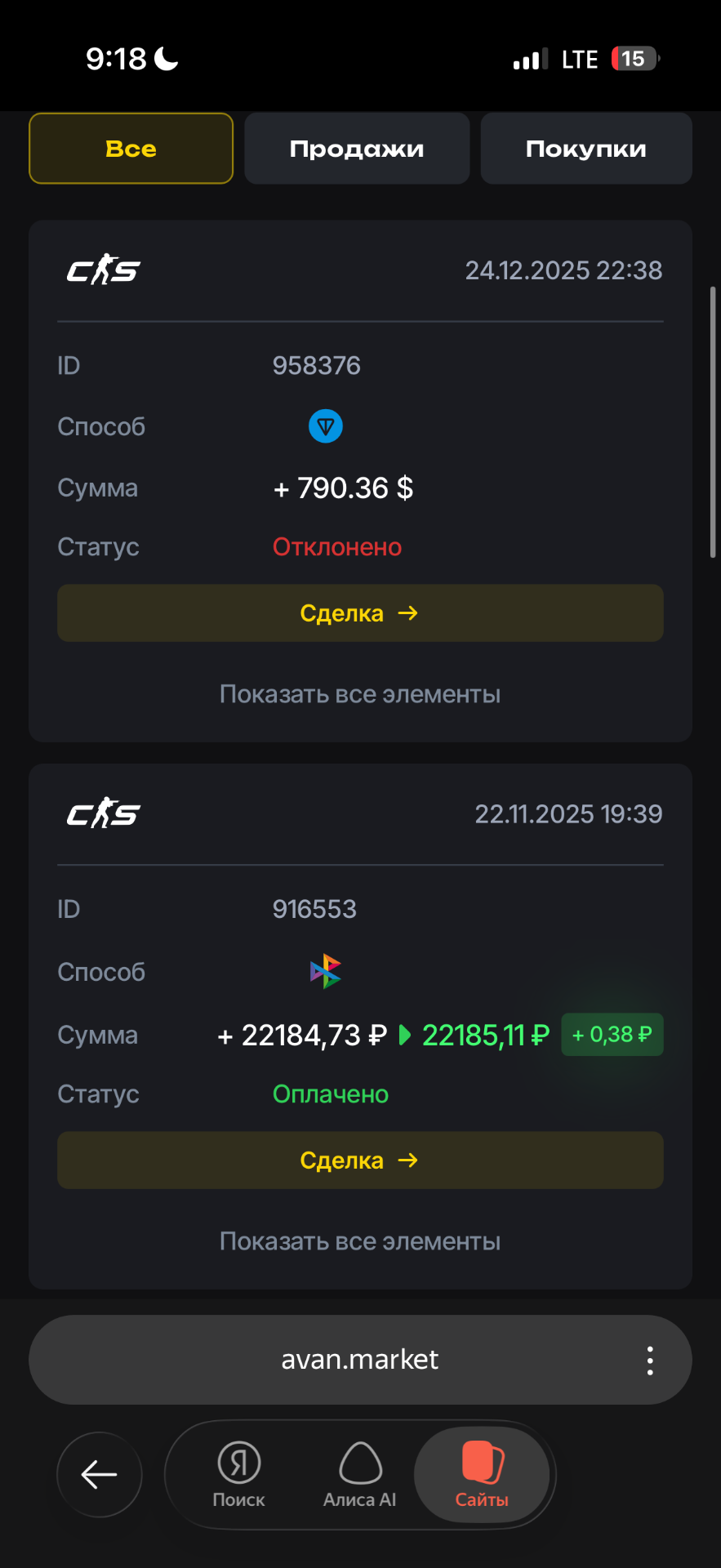Open Алиса AI assistant
This screenshot has width=721, height=1568.
(359, 1474)
